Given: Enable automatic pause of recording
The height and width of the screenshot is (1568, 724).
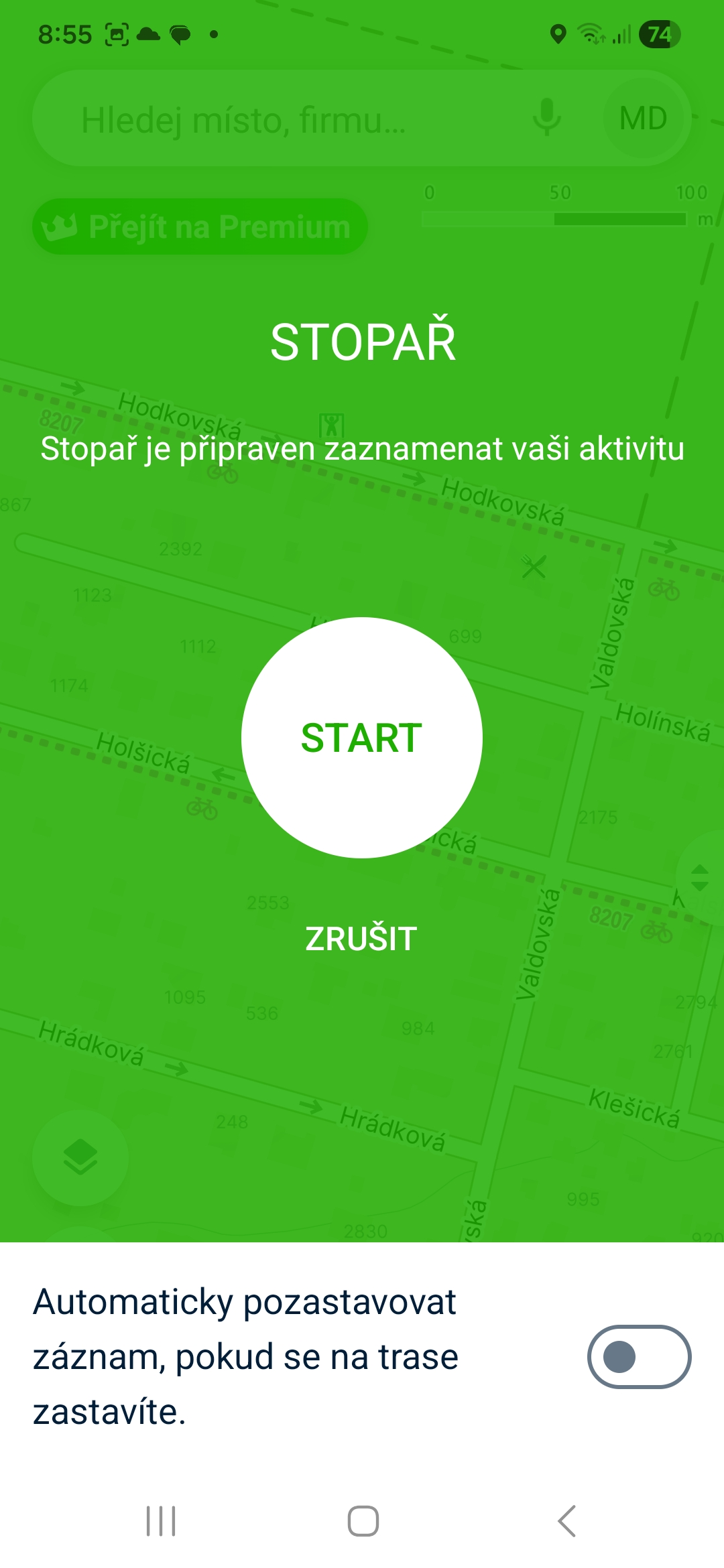Looking at the screenshot, I should pyautogui.click(x=639, y=1357).
